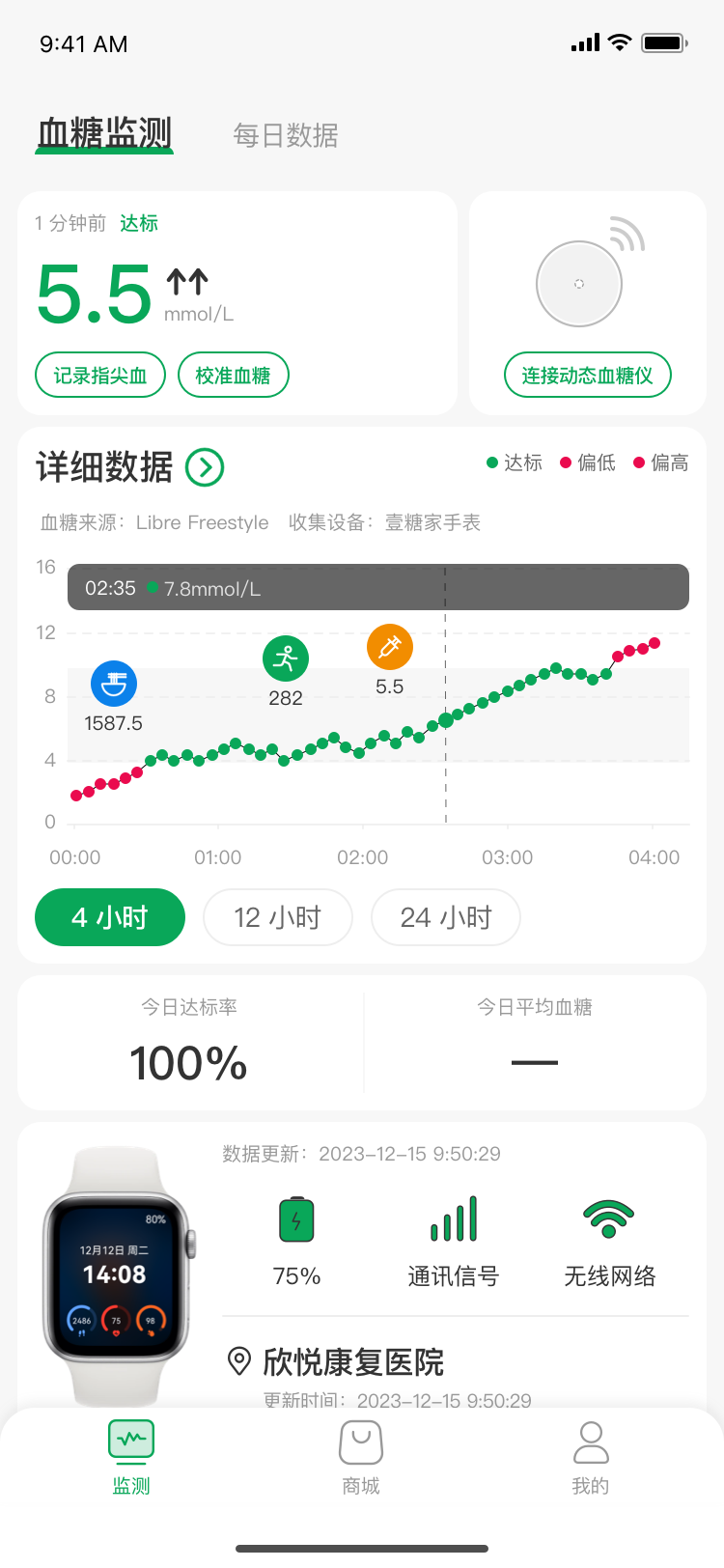Tap the 记录指尖血 button
This screenshot has height=1568, width=724.
coord(100,376)
